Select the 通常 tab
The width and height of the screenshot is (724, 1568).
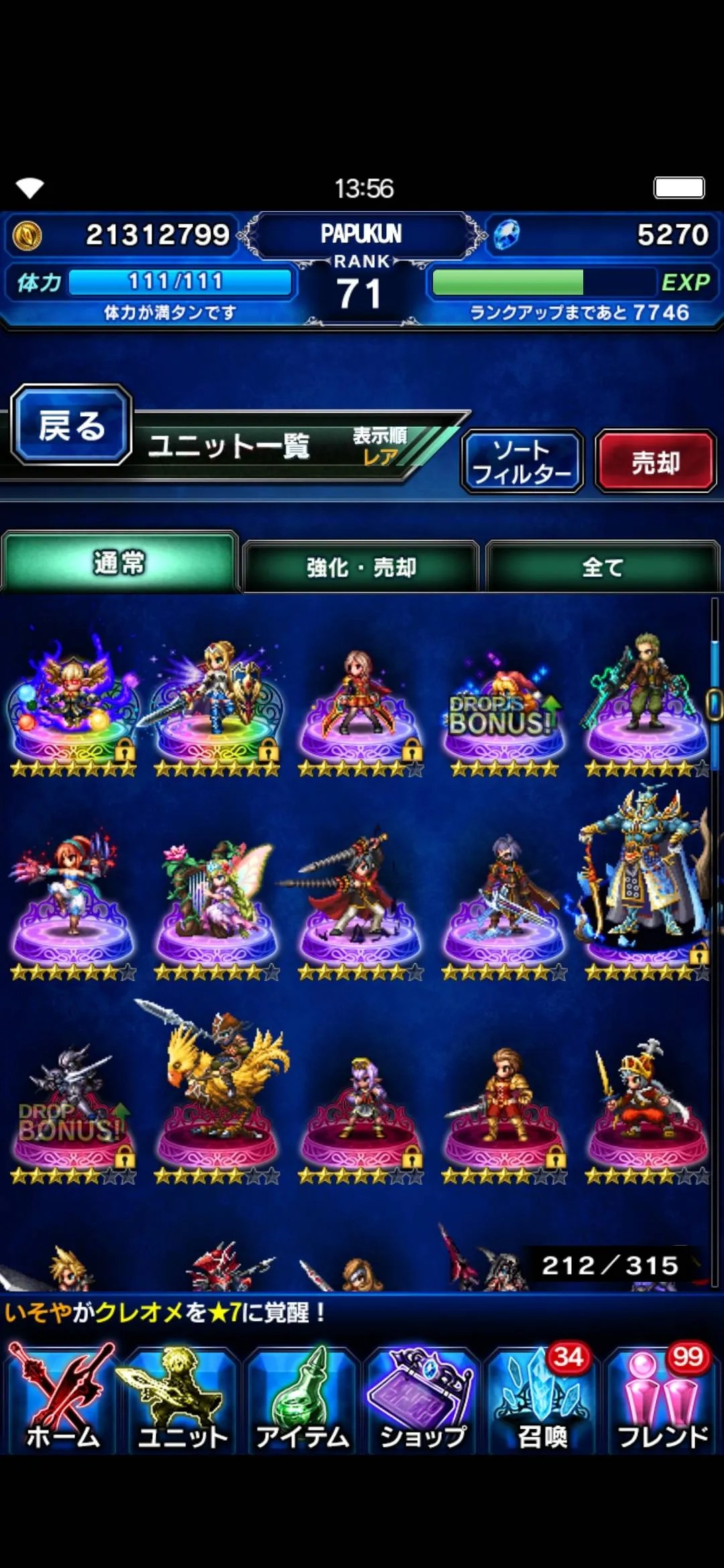(119, 563)
